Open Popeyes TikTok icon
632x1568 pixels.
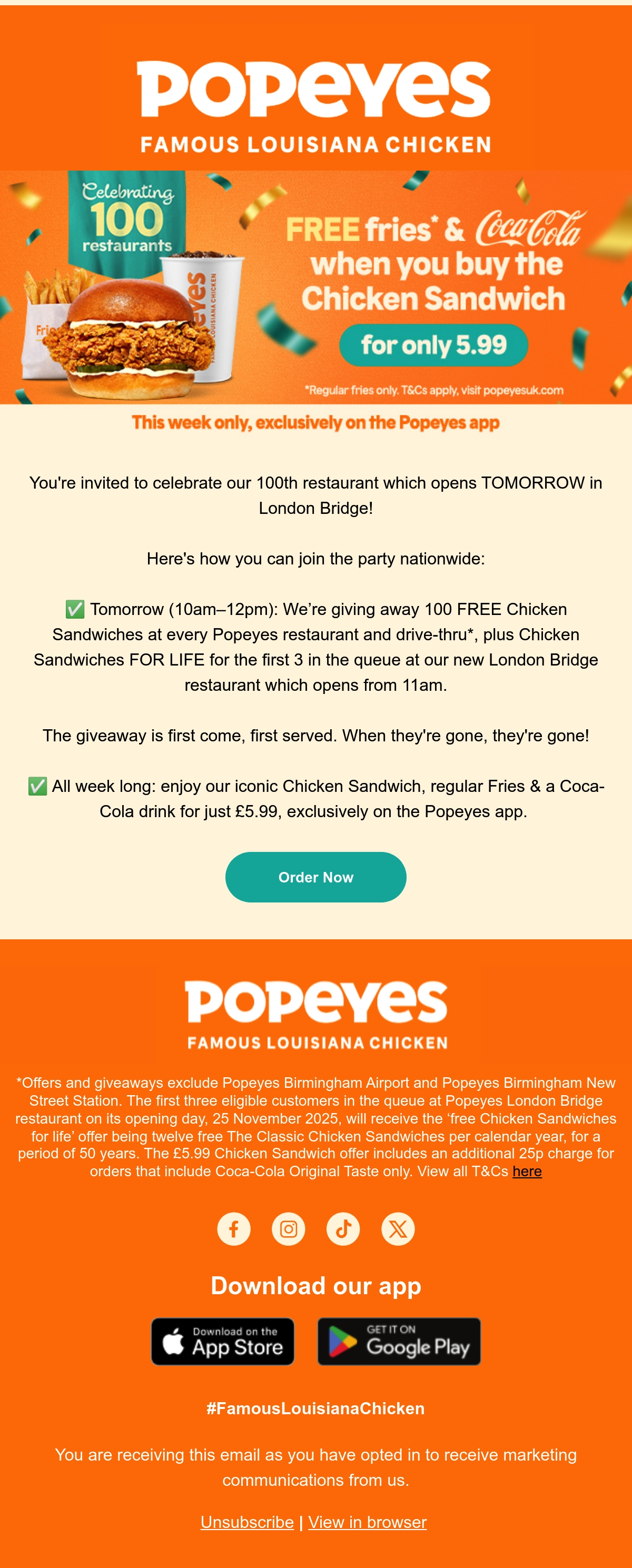tap(343, 1229)
